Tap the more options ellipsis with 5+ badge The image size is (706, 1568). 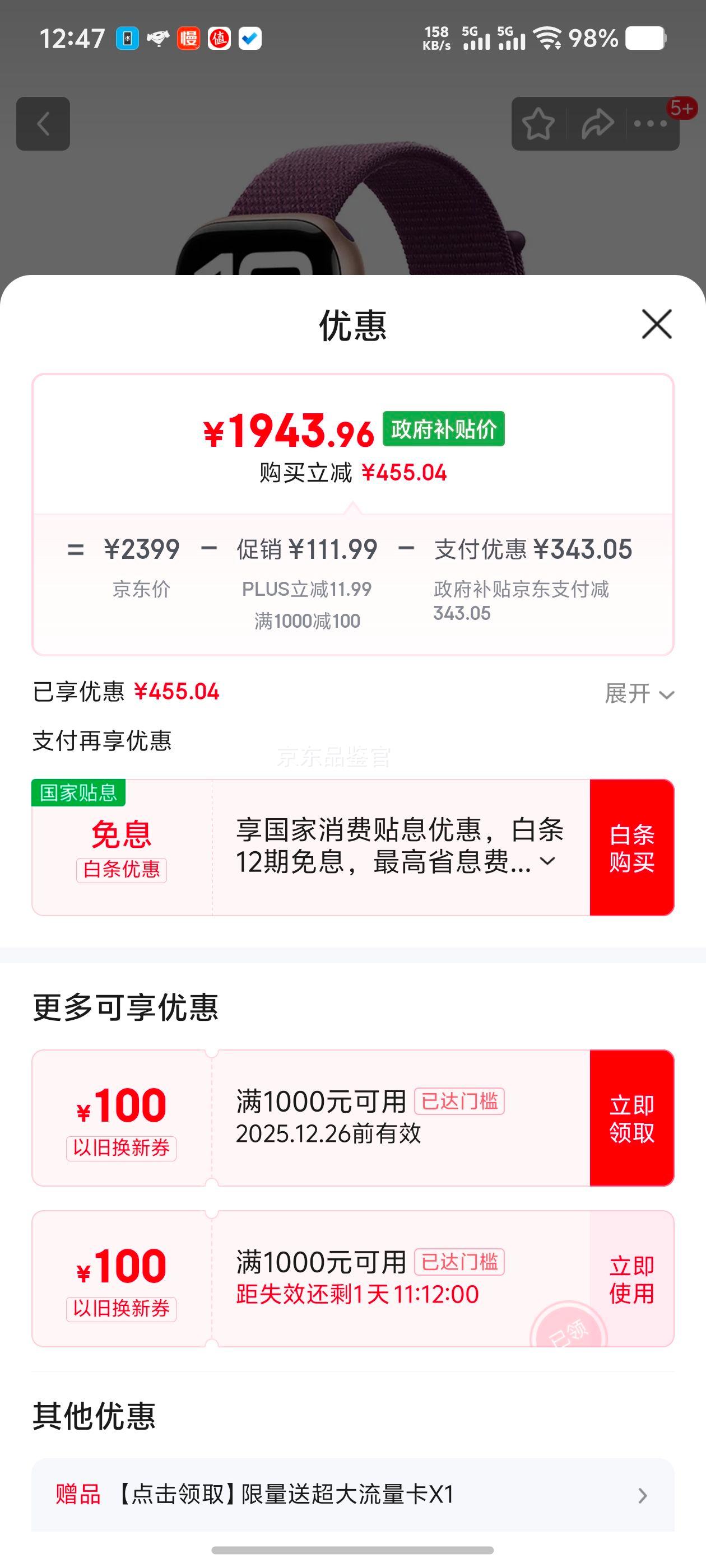(x=650, y=124)
